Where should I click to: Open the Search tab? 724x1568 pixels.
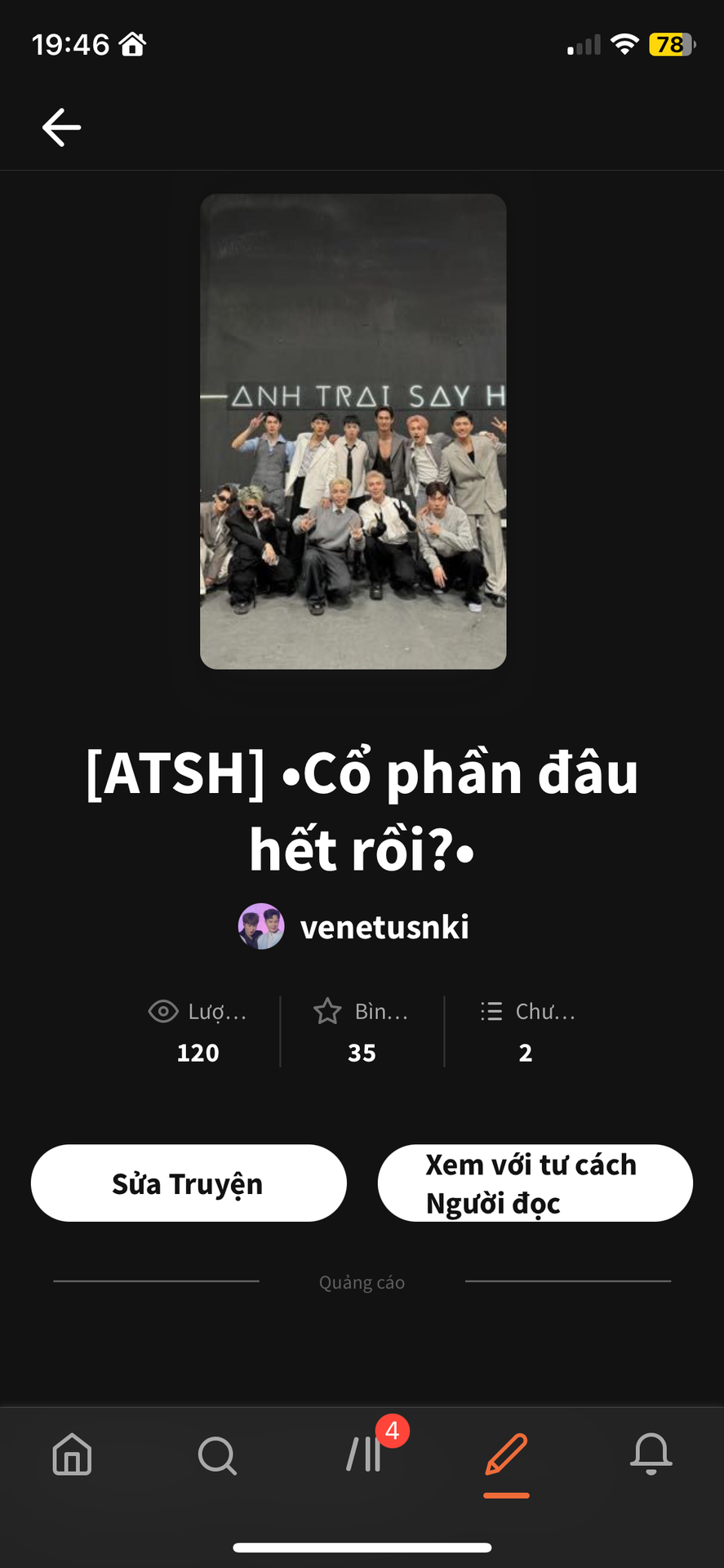(217, 1454)
